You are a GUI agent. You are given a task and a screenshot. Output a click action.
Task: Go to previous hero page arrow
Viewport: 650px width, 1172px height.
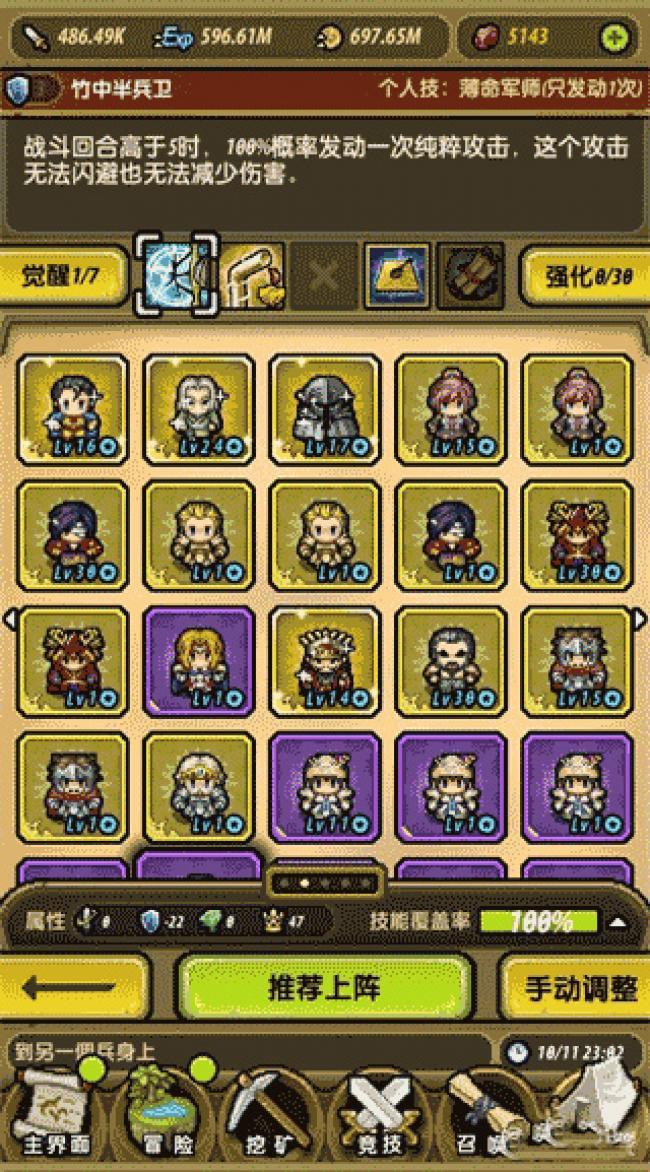[9, 620]
